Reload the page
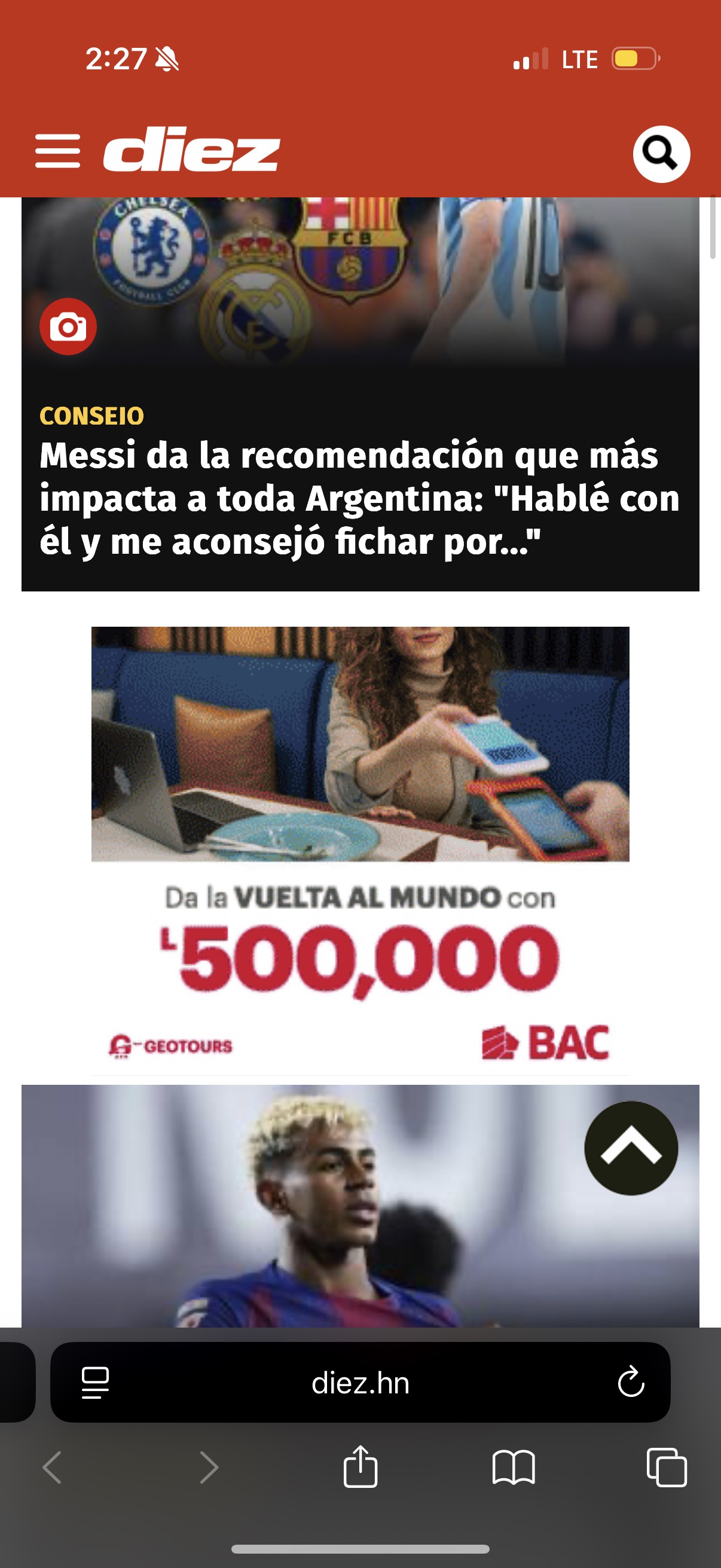Viewport: 721px width, 1568px height. 630,1382
